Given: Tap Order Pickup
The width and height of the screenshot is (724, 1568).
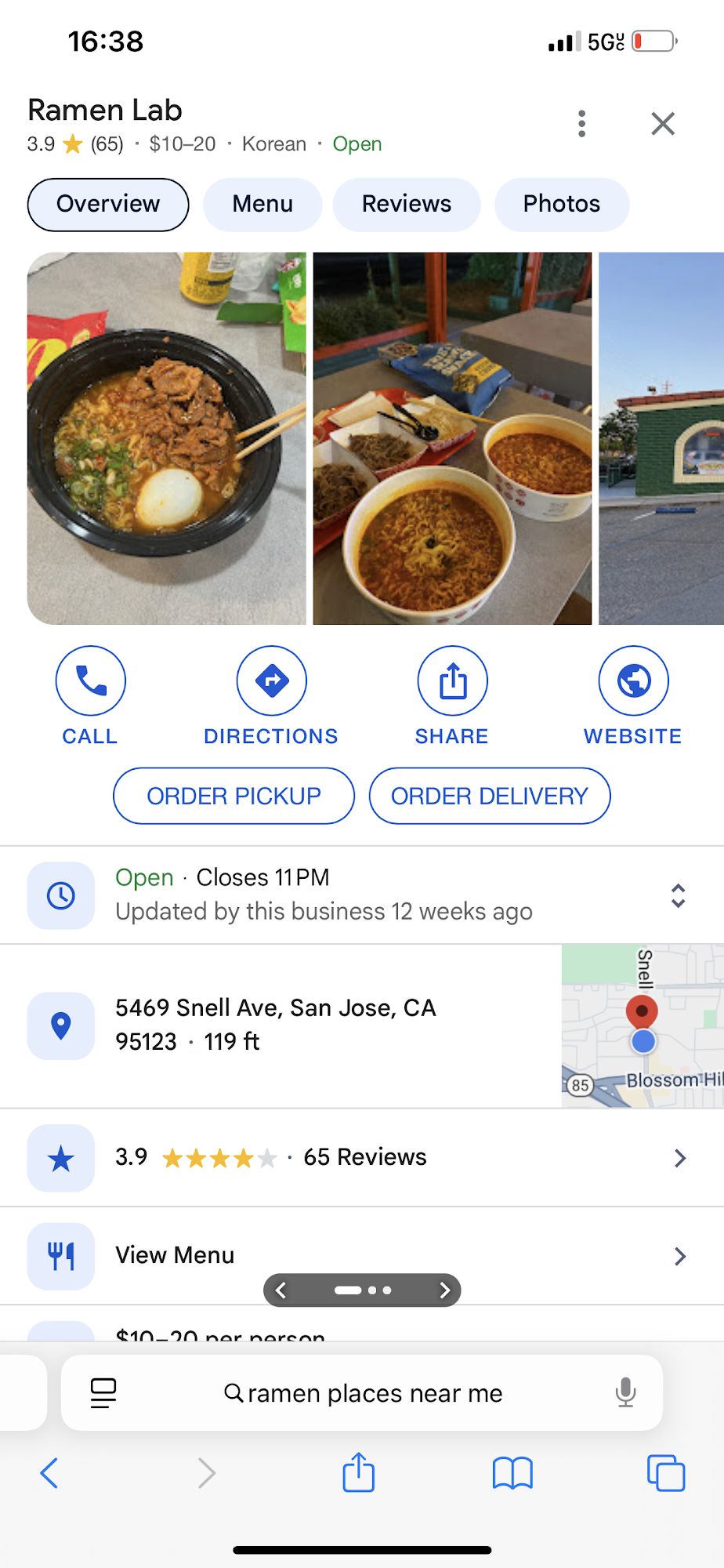Looking at the screenshot, I should pyautogui.click(x=233, y=795).
